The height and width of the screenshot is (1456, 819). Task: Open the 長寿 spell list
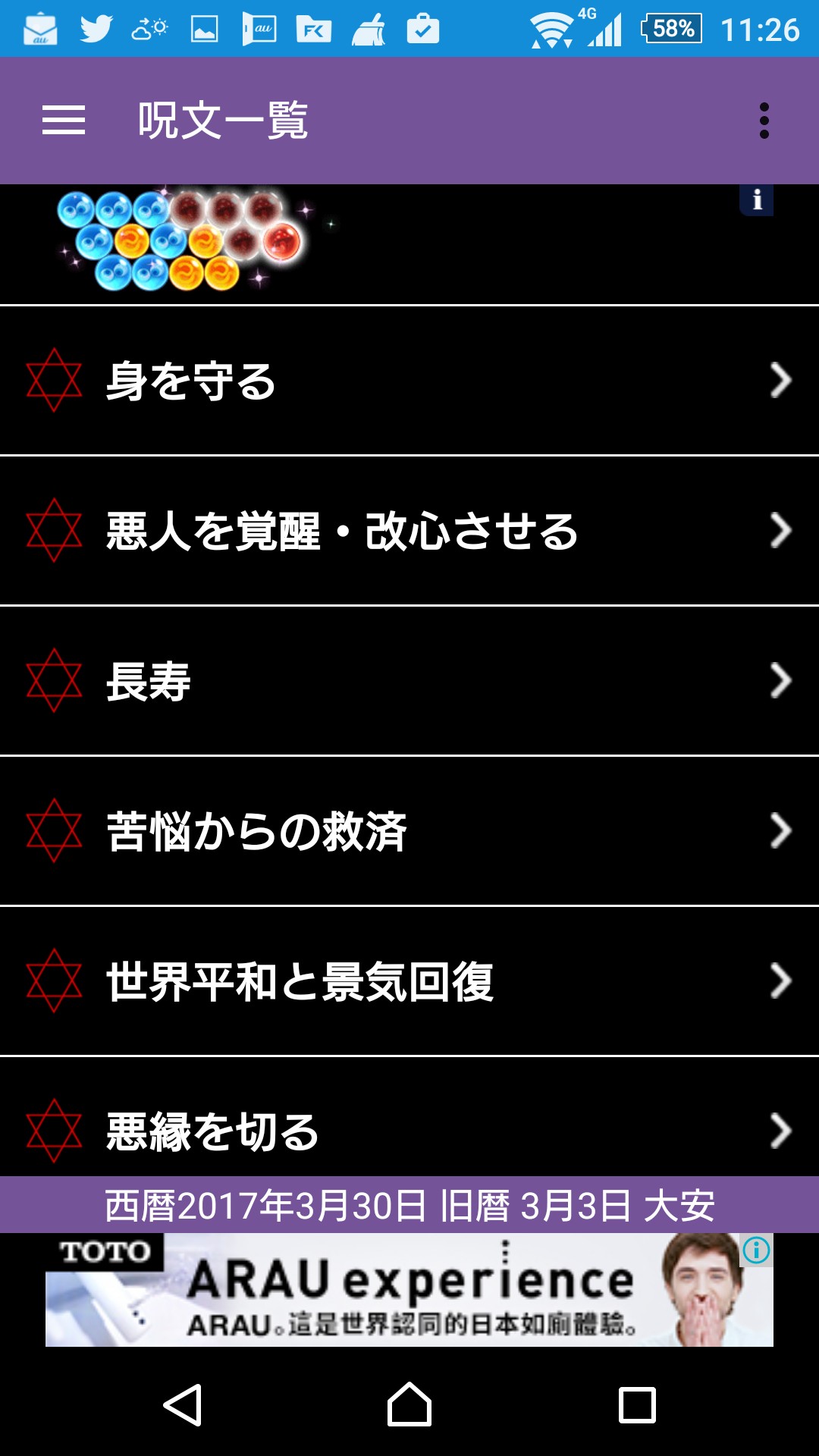(409, 681)
